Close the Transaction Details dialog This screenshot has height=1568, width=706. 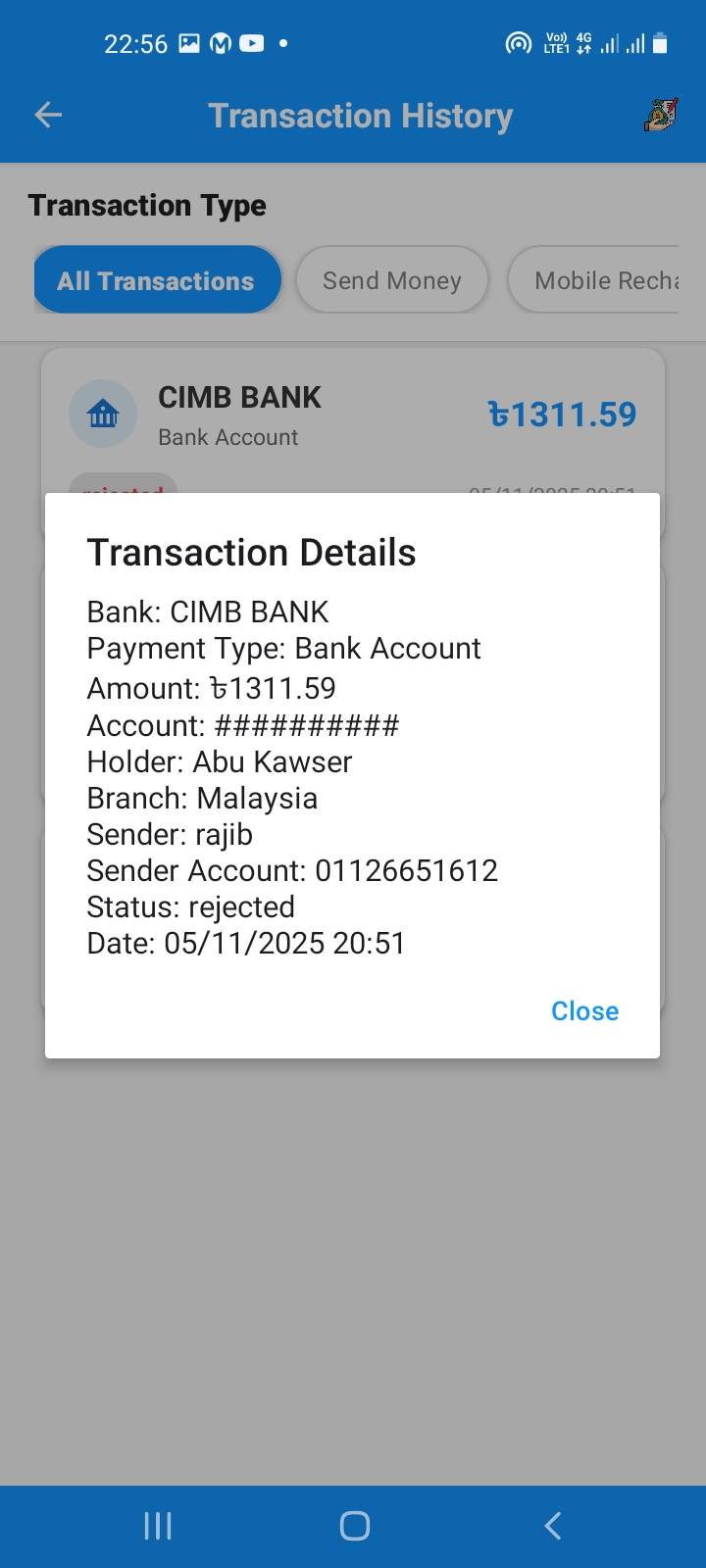coord(584,1010)
